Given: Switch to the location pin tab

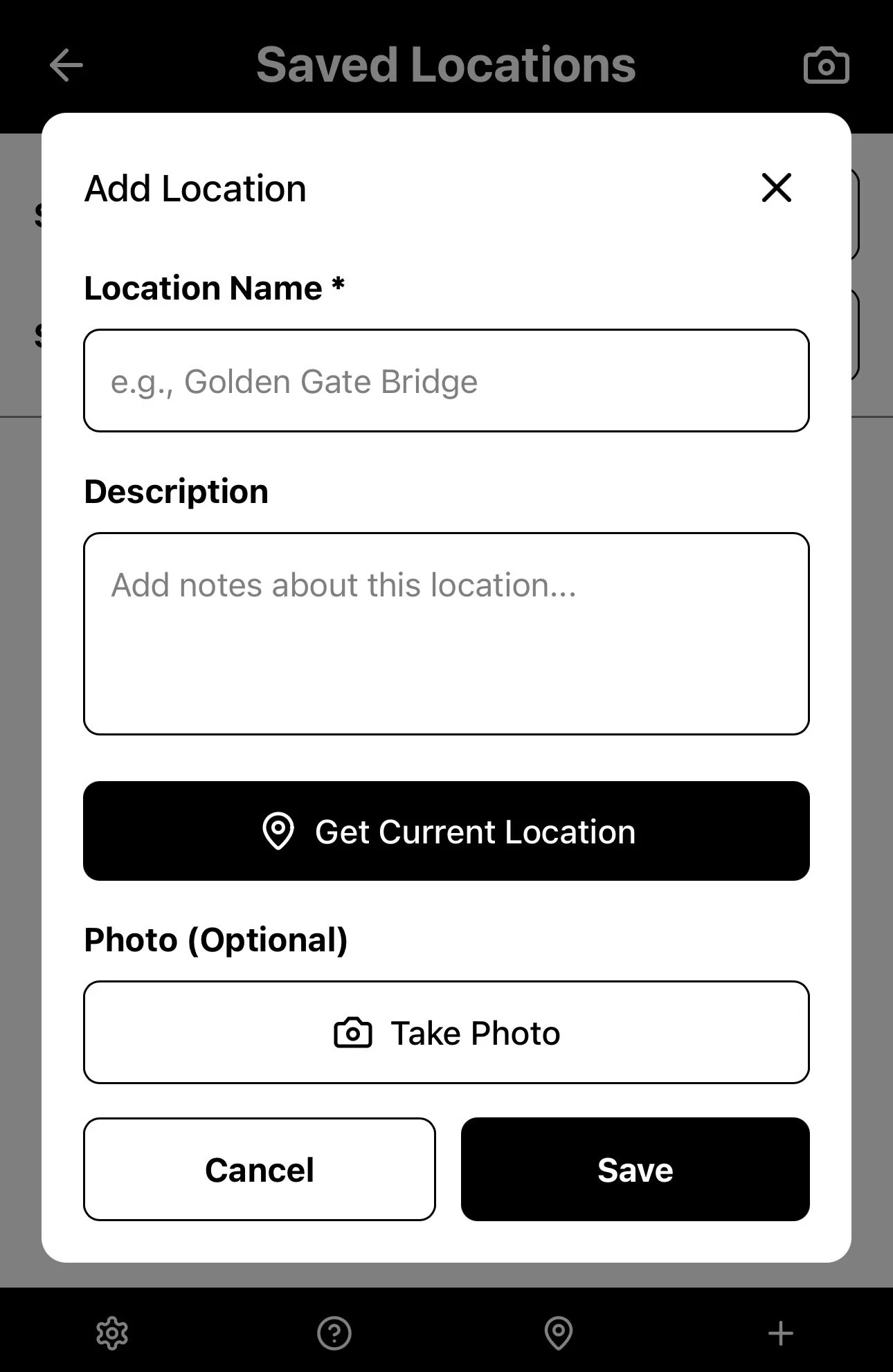Looking at the screenshot, I should click(x=558, y=1333).
